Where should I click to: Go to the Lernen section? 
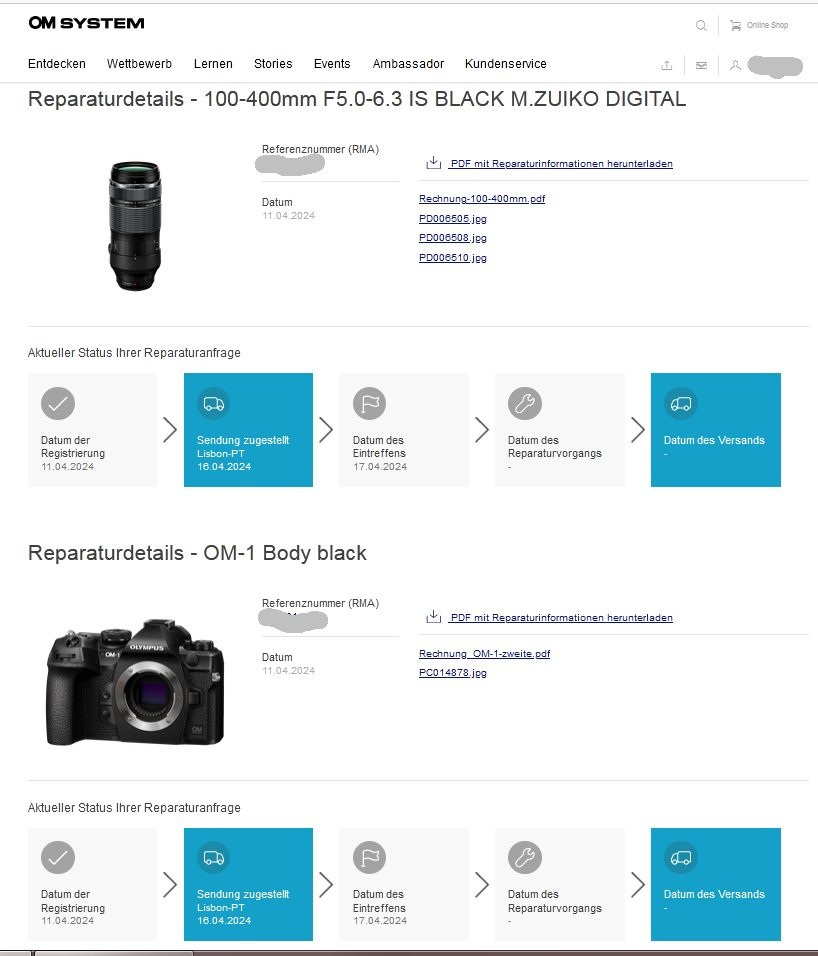pos(213,64)
